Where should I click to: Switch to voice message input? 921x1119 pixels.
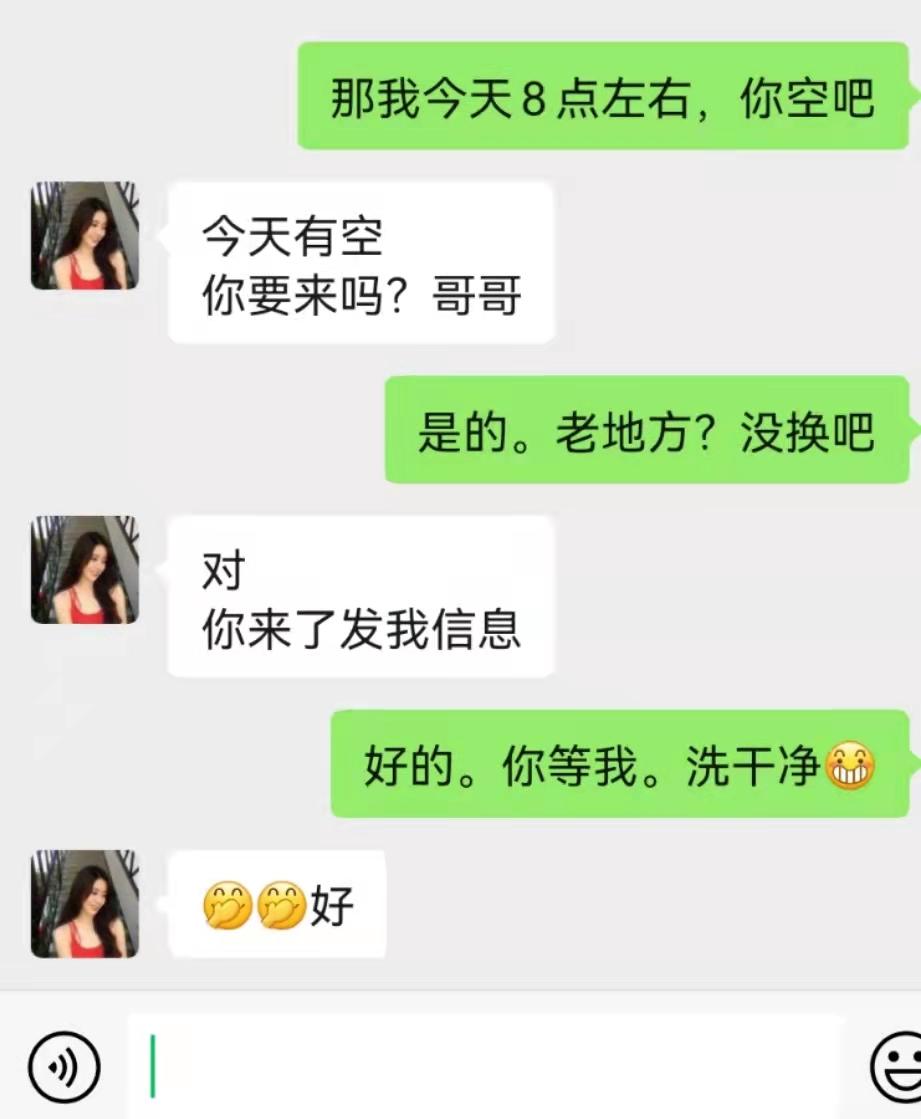pos(64,1067)
